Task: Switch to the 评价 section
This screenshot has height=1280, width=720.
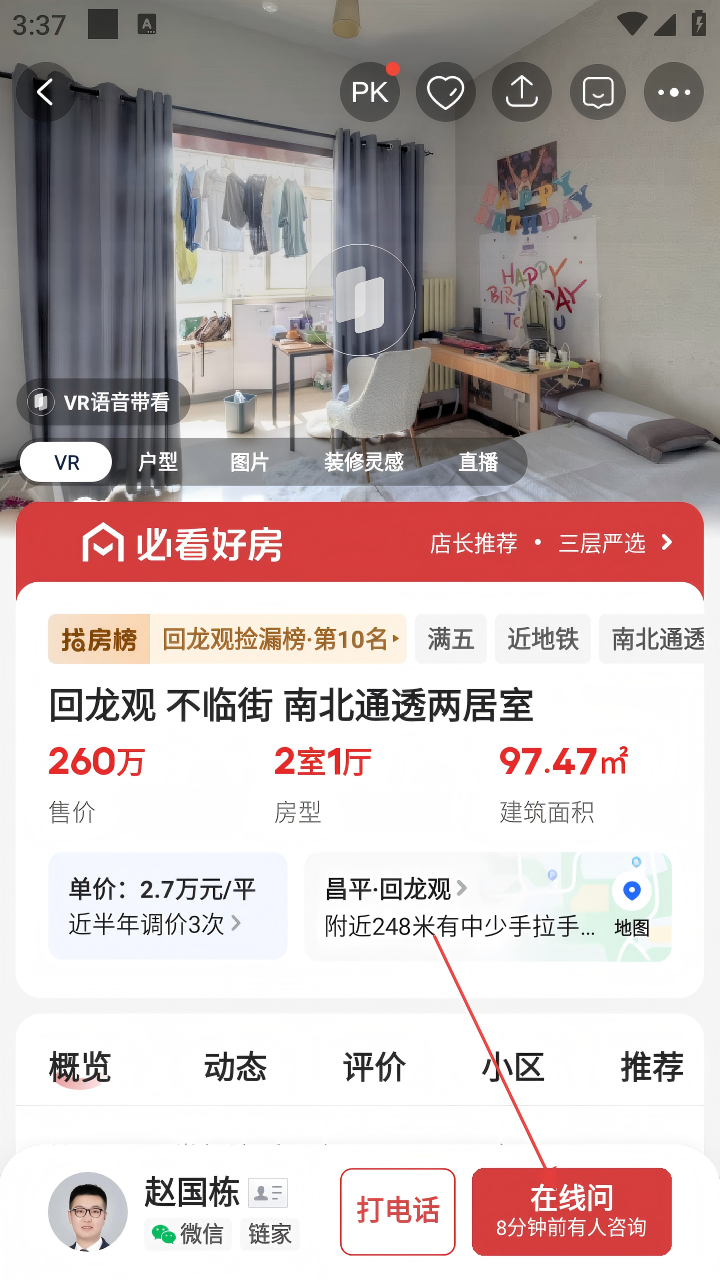Action: pyautogui.click(x=374, y=1067)
